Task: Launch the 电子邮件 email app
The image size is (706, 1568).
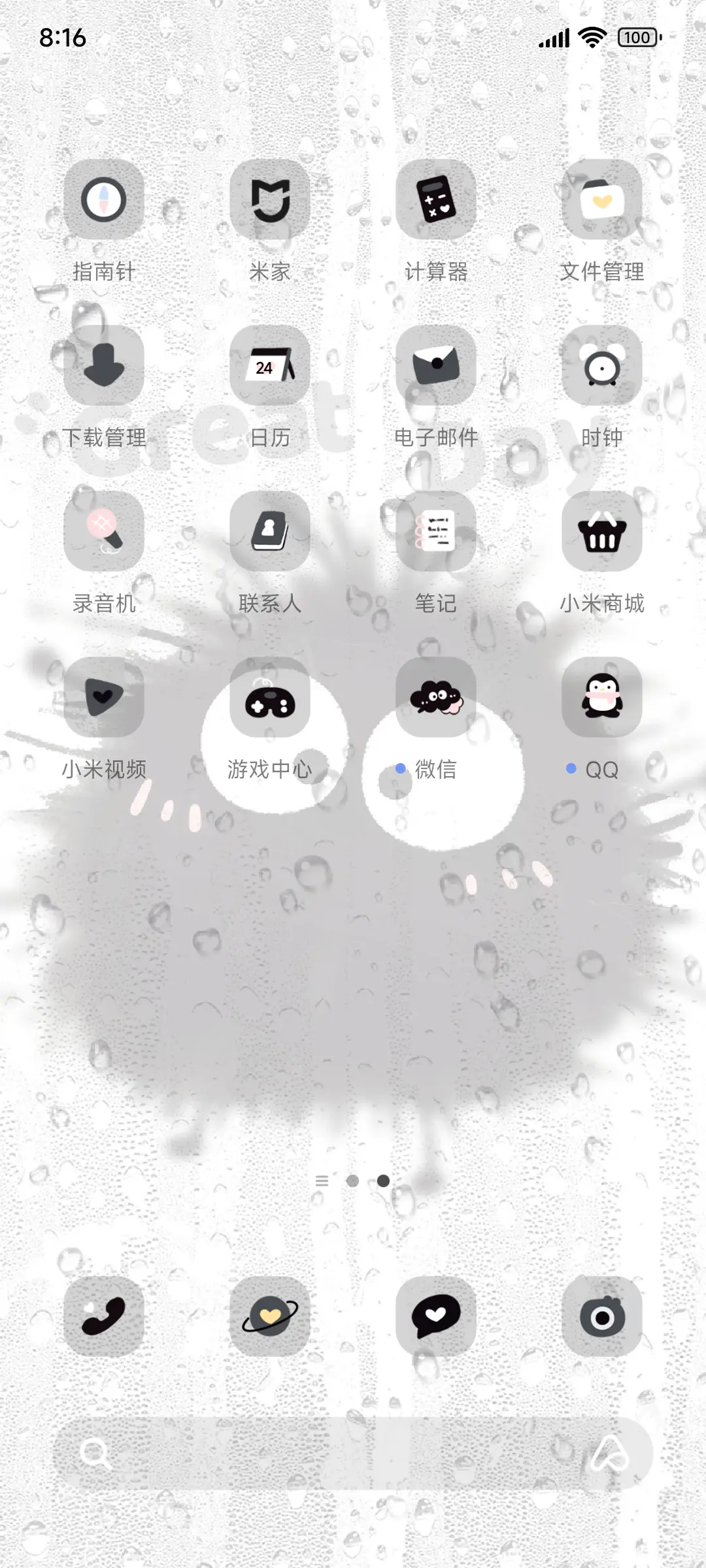Action: [x=437, y=366]
